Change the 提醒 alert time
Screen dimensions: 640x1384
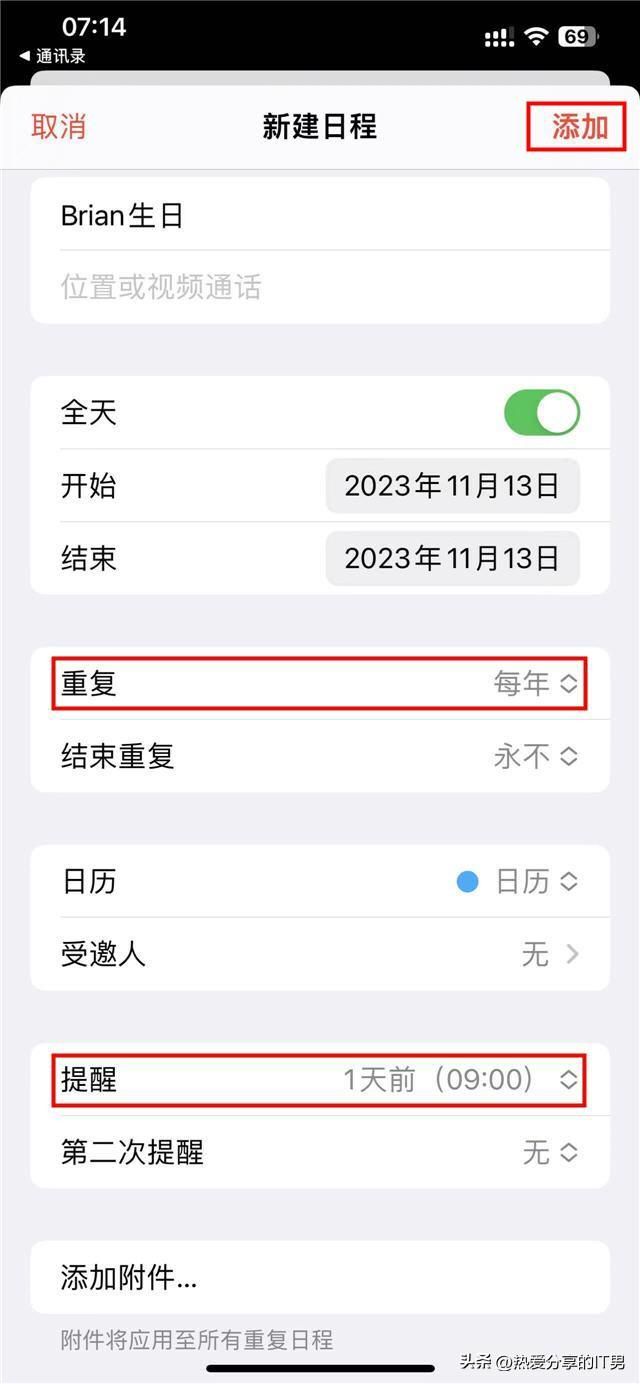[x=320, y=1079]
